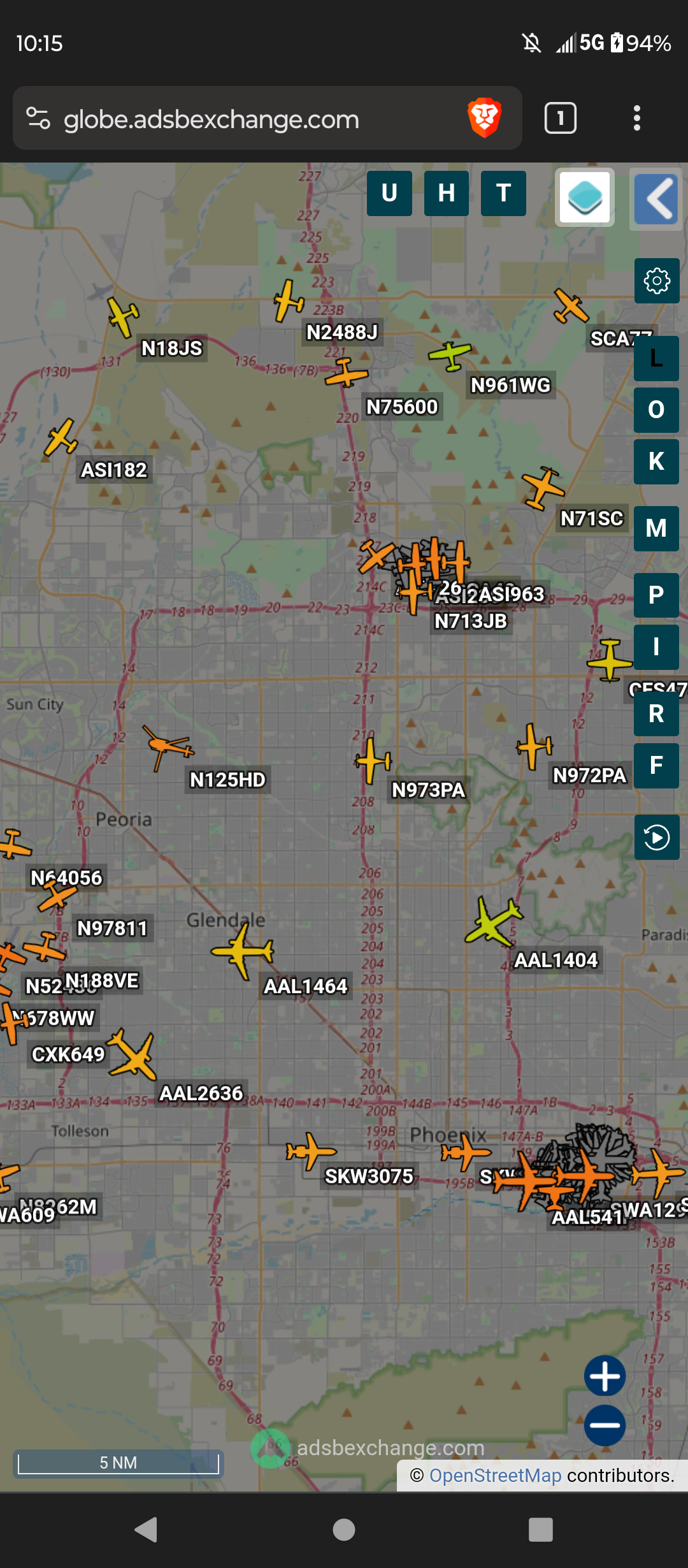Open the history replay button
Screen dimensions: 688x1568
[x=657, y=837]
